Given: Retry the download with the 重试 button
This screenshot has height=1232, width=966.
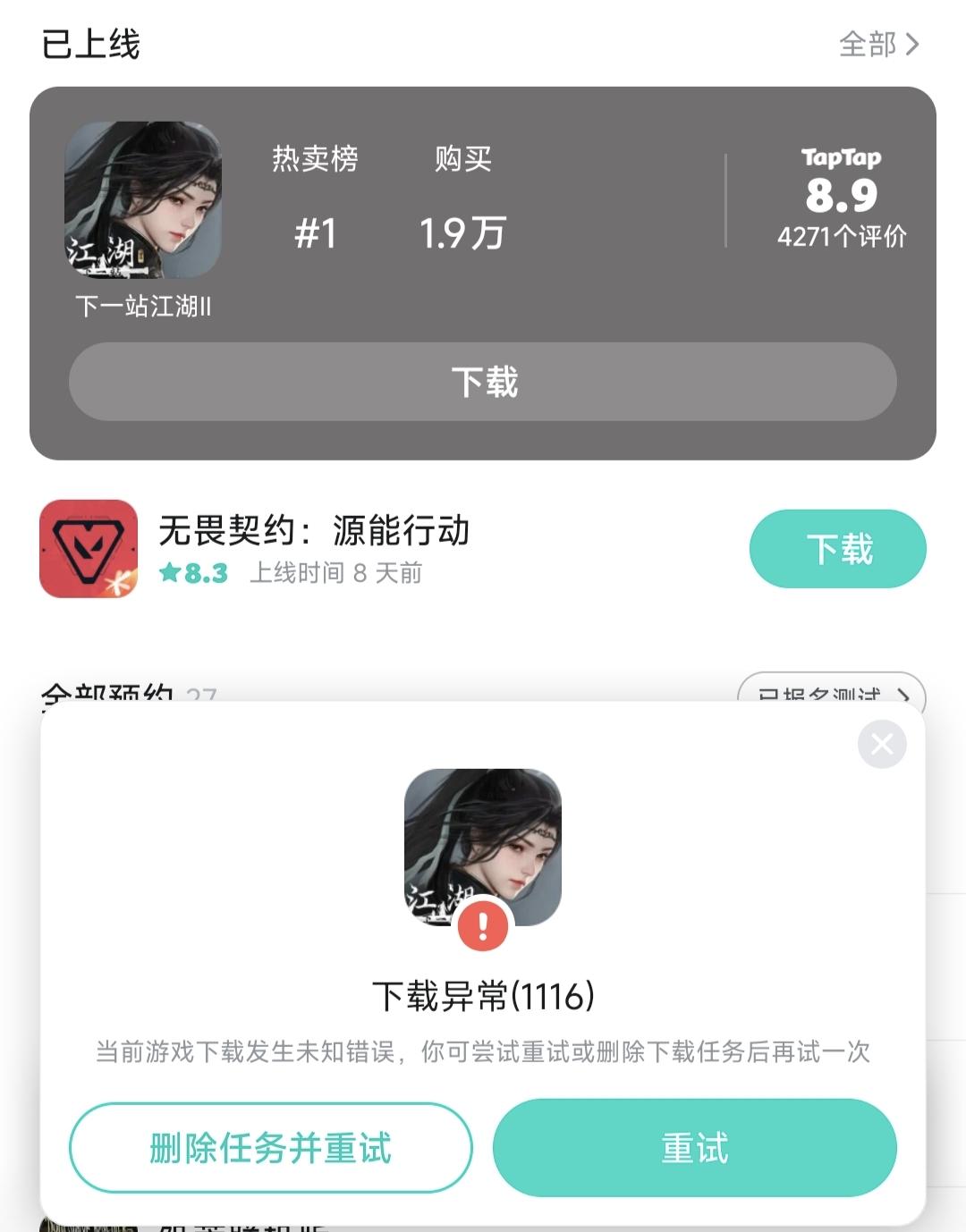Looking at the screenshot, I should click(695, 1145).
